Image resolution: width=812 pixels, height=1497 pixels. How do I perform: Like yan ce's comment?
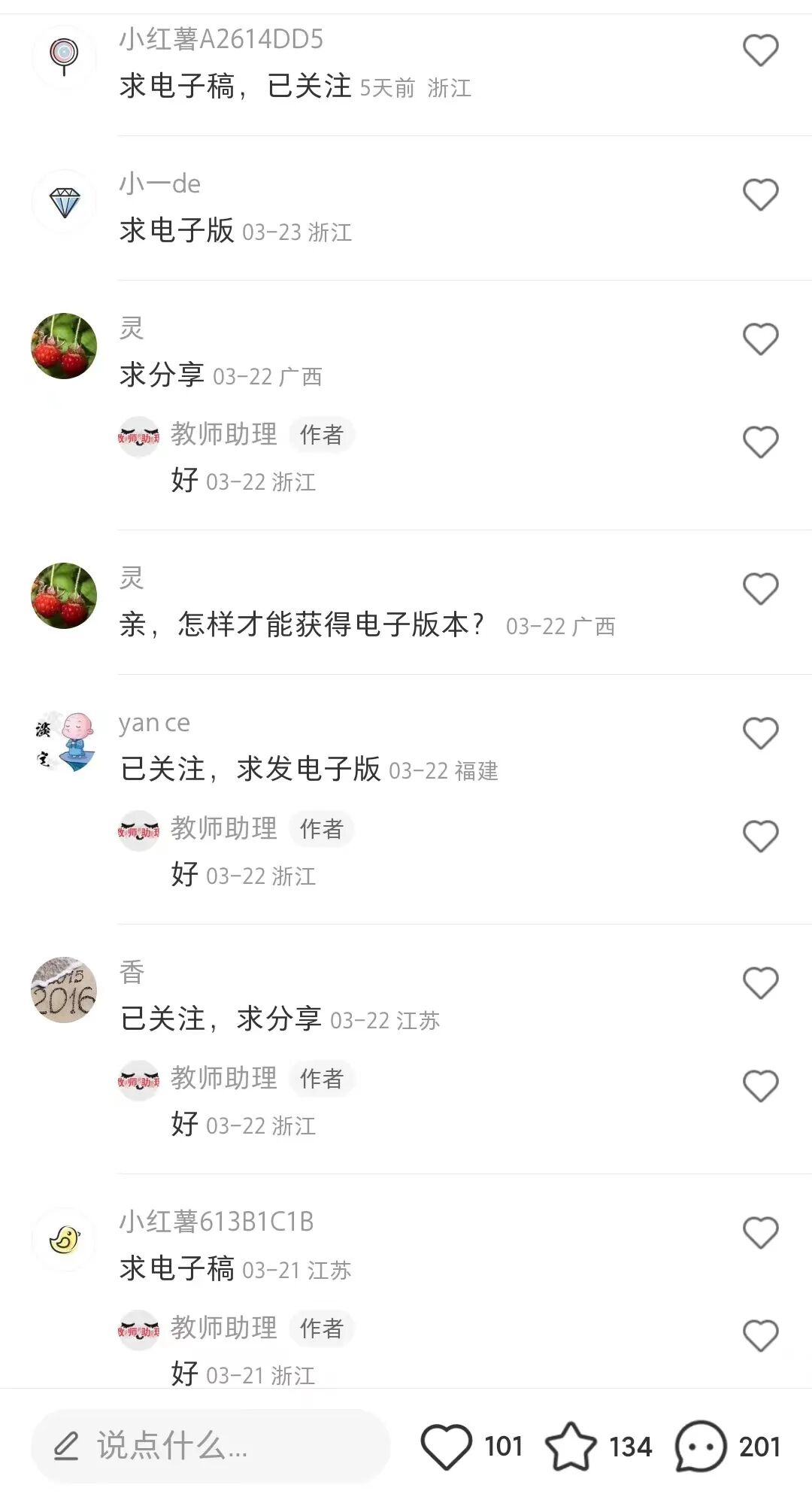[x=760, y=733]
